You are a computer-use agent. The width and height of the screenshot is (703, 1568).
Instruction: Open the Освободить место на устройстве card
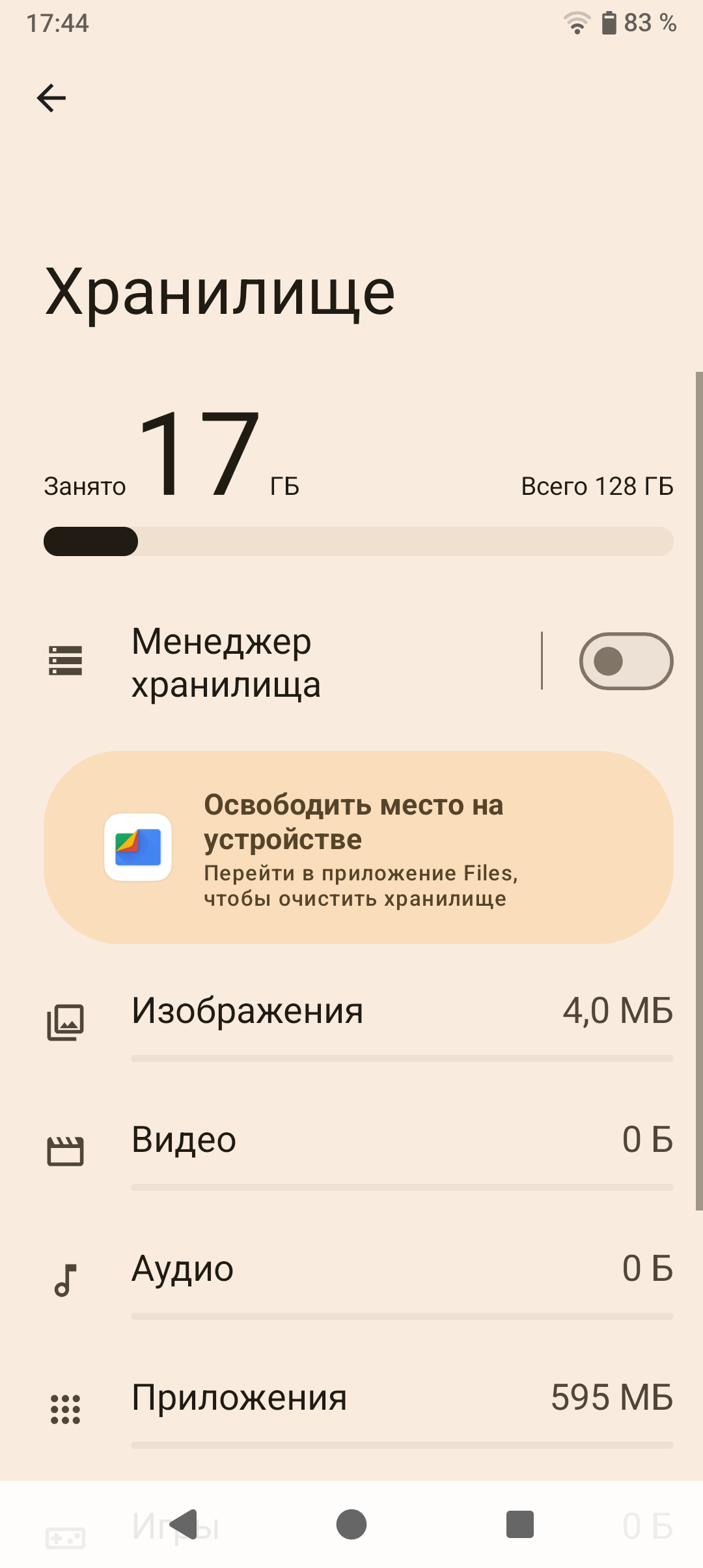pyautogui.click(x=359, y=847)
